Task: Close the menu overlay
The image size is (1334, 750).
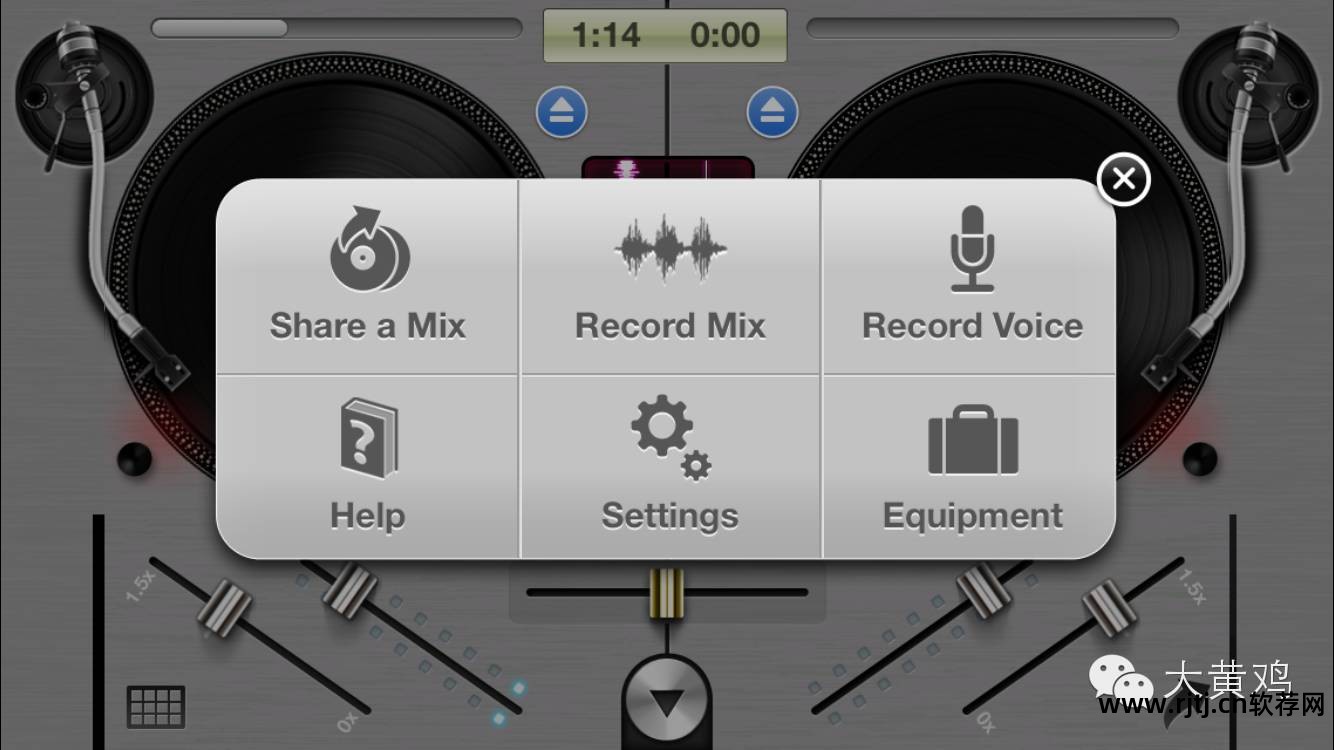Action: click(x=1123, y=180)
